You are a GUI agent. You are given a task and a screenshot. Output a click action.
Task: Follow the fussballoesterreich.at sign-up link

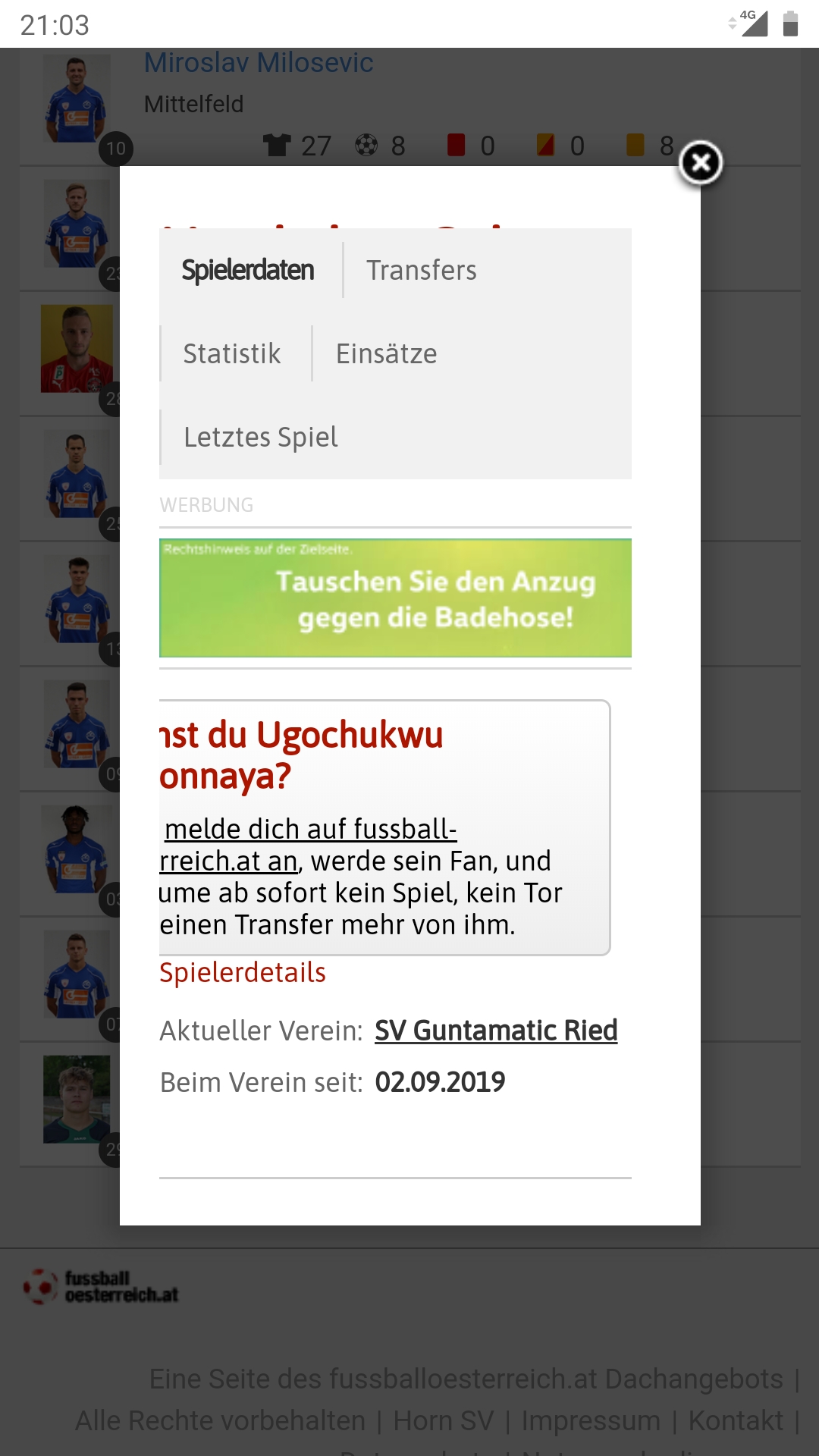[308, 845]
